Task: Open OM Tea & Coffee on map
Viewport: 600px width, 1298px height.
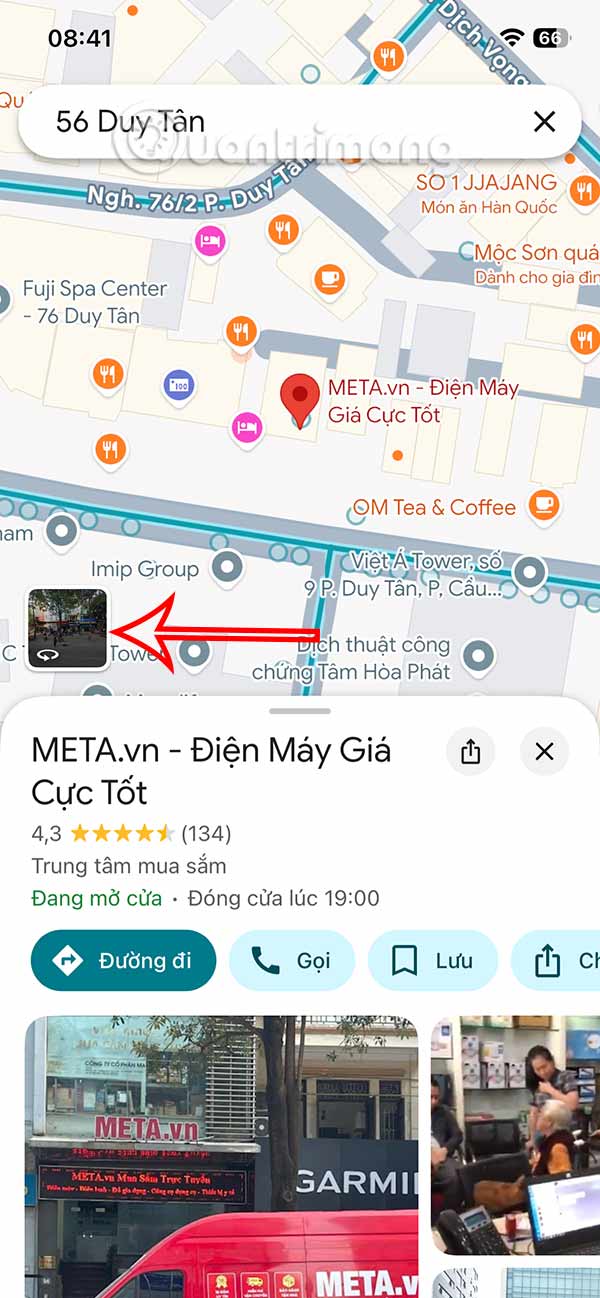Action: tap(544, 505)
